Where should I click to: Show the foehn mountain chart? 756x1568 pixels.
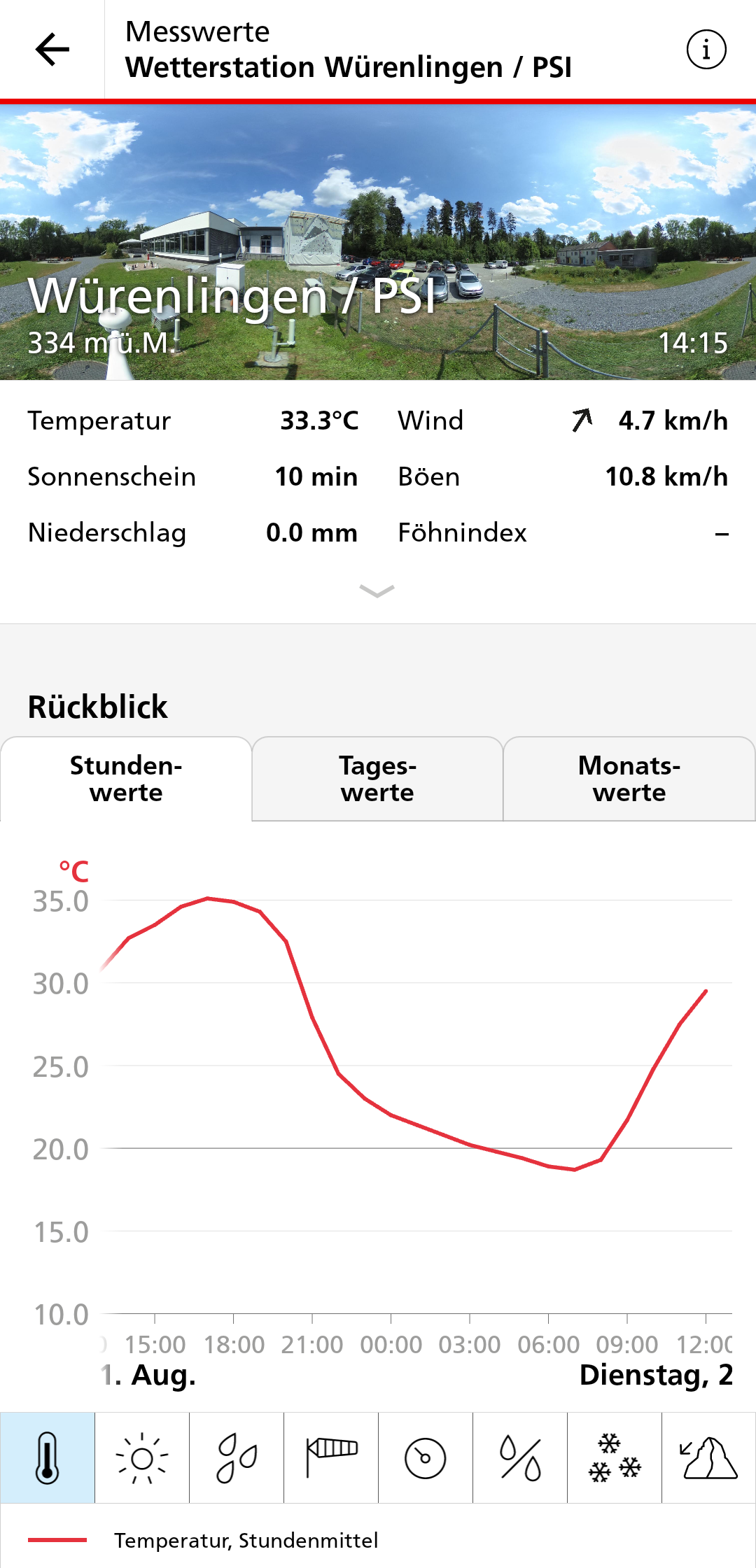[x=709, y=1457]
